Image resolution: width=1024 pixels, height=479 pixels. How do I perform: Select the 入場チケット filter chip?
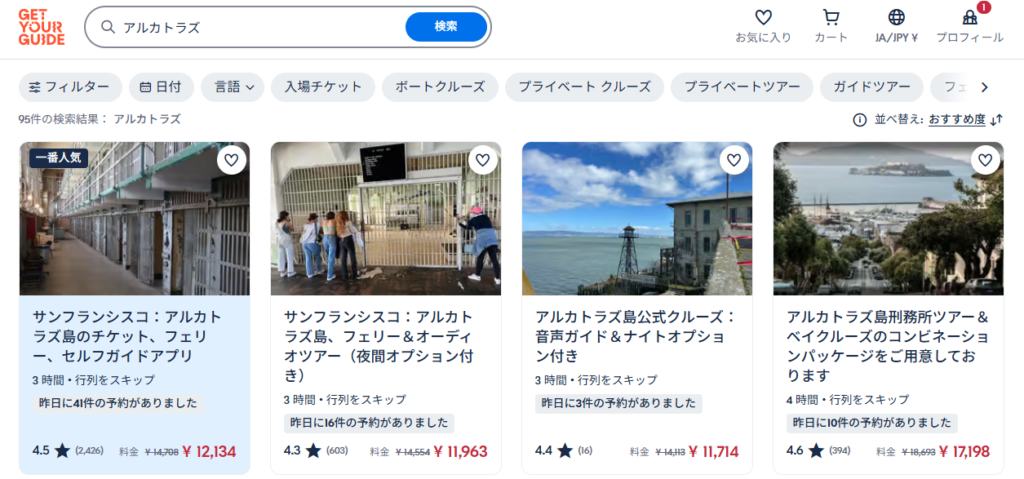point(323,87)
